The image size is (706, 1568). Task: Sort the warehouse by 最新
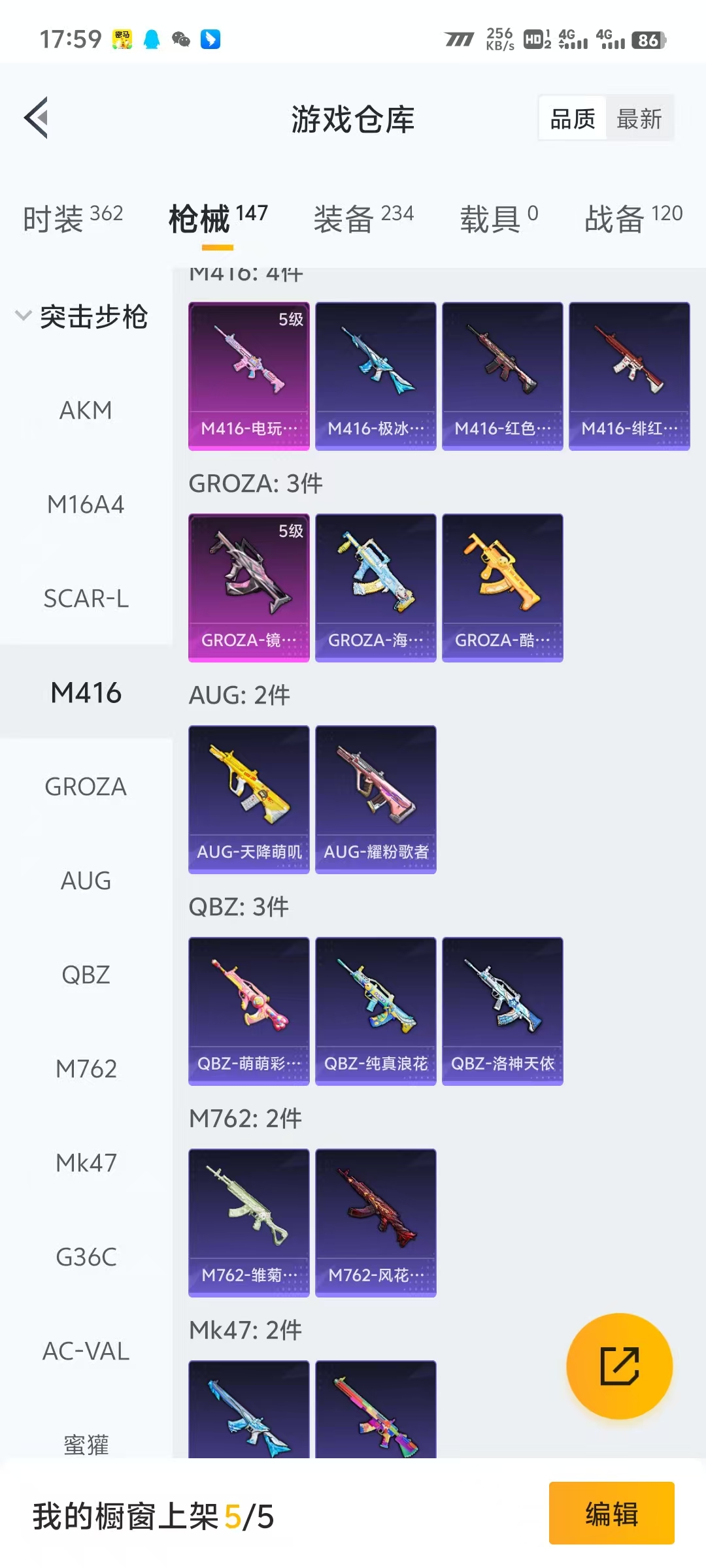point(639,119)
